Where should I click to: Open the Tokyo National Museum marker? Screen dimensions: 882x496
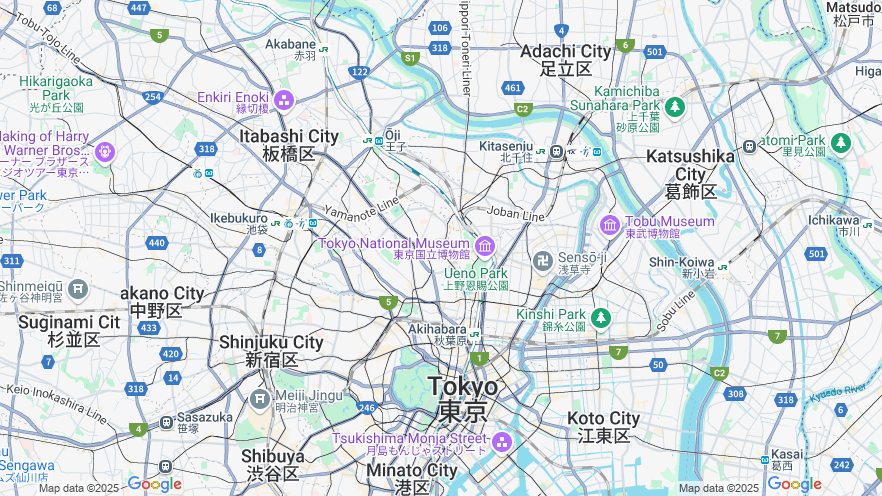[x=485, y=246]
